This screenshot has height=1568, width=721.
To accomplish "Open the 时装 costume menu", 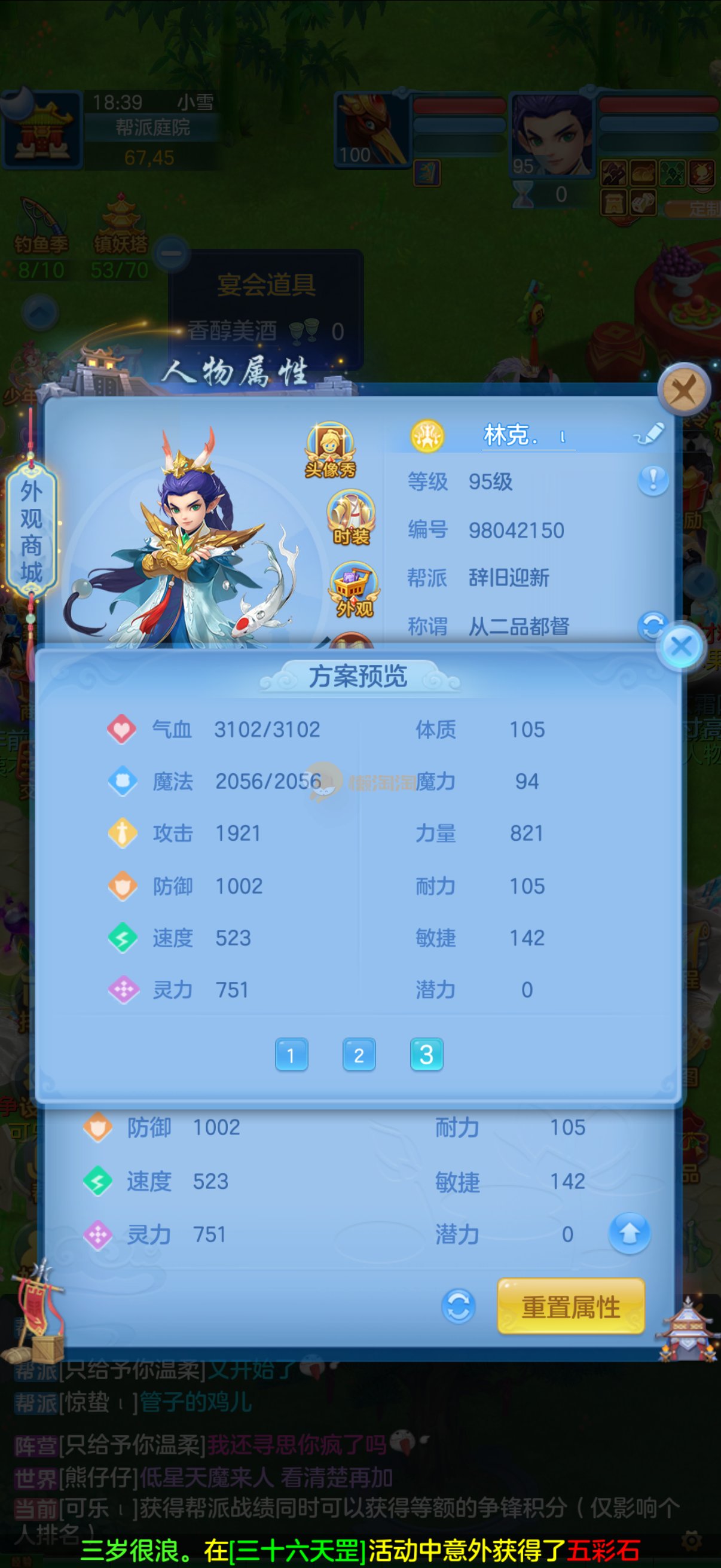I will click(351, 518).
